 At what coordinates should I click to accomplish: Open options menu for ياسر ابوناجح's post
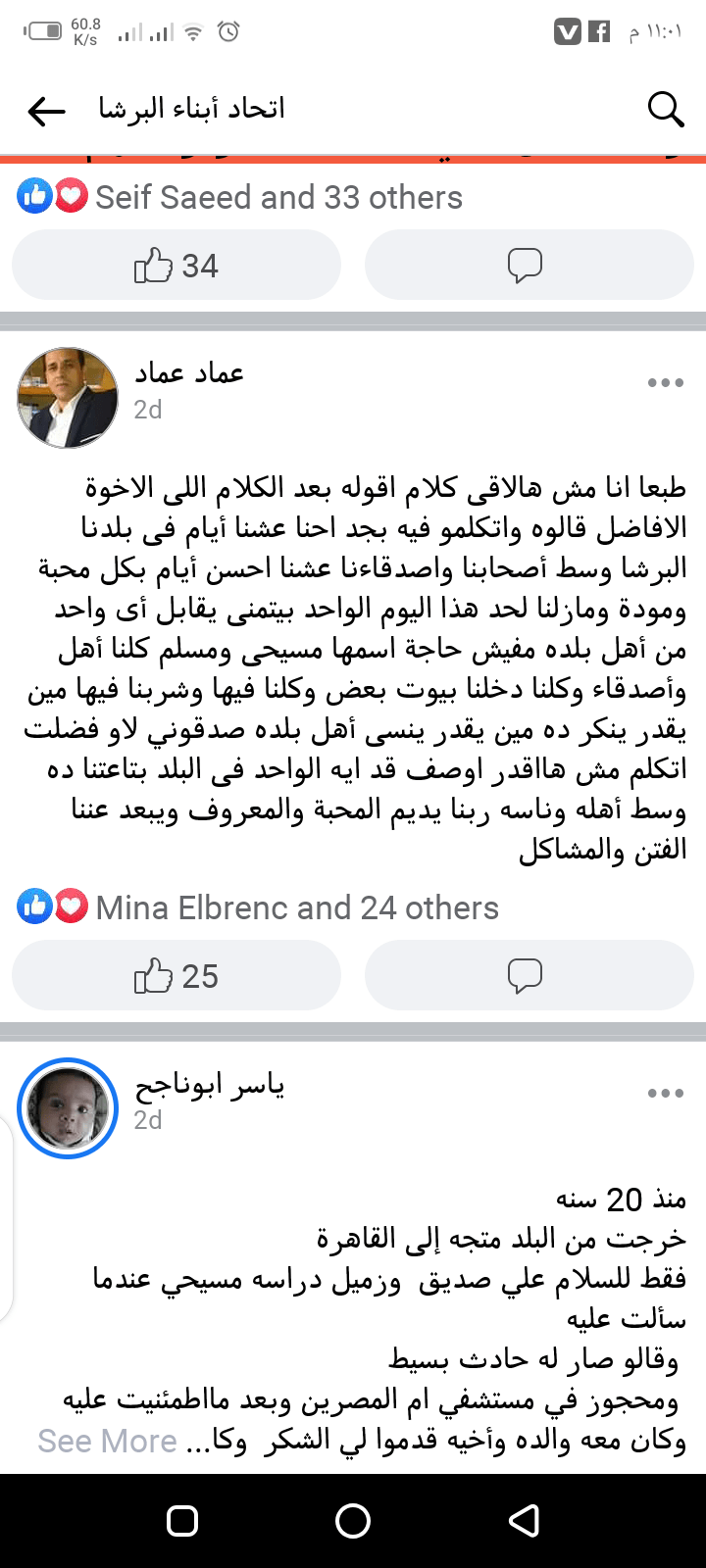click(665, 1094)
